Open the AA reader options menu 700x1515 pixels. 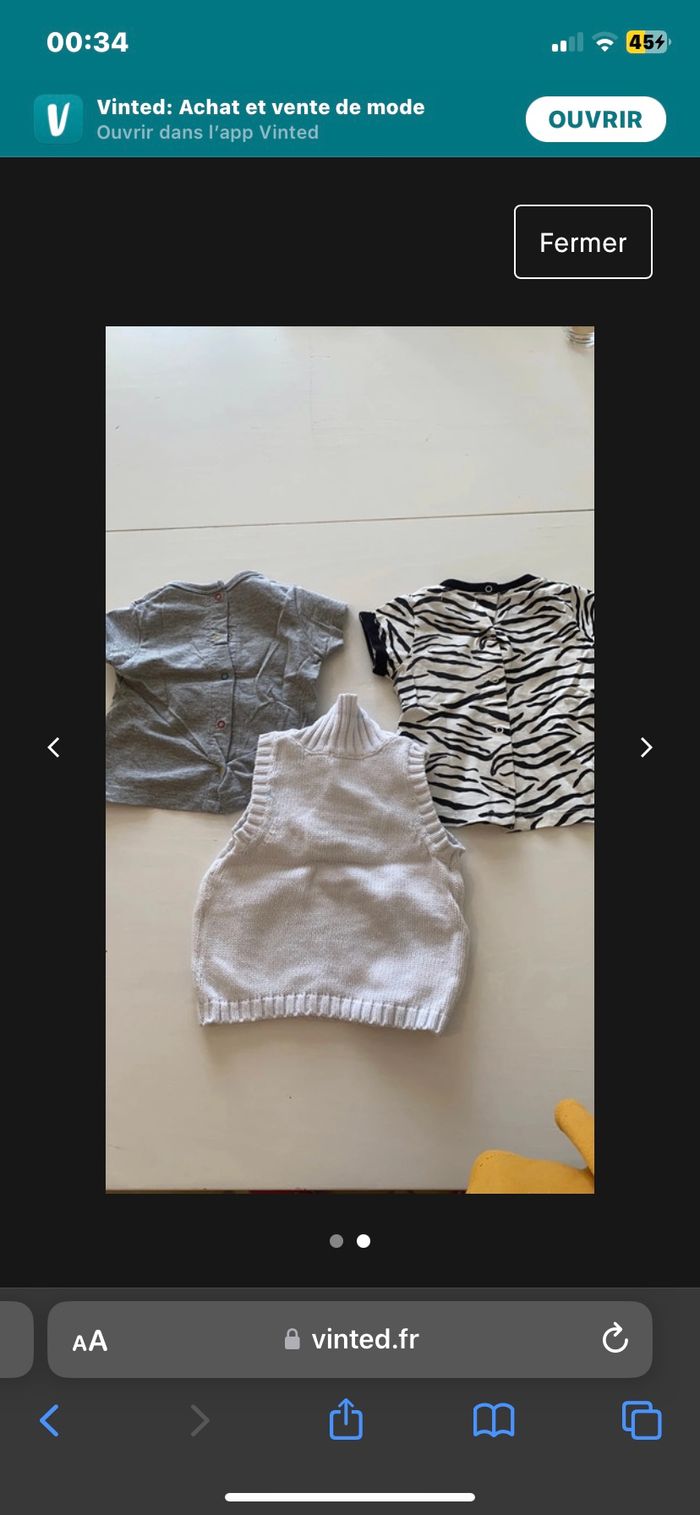coord(90,1341)
